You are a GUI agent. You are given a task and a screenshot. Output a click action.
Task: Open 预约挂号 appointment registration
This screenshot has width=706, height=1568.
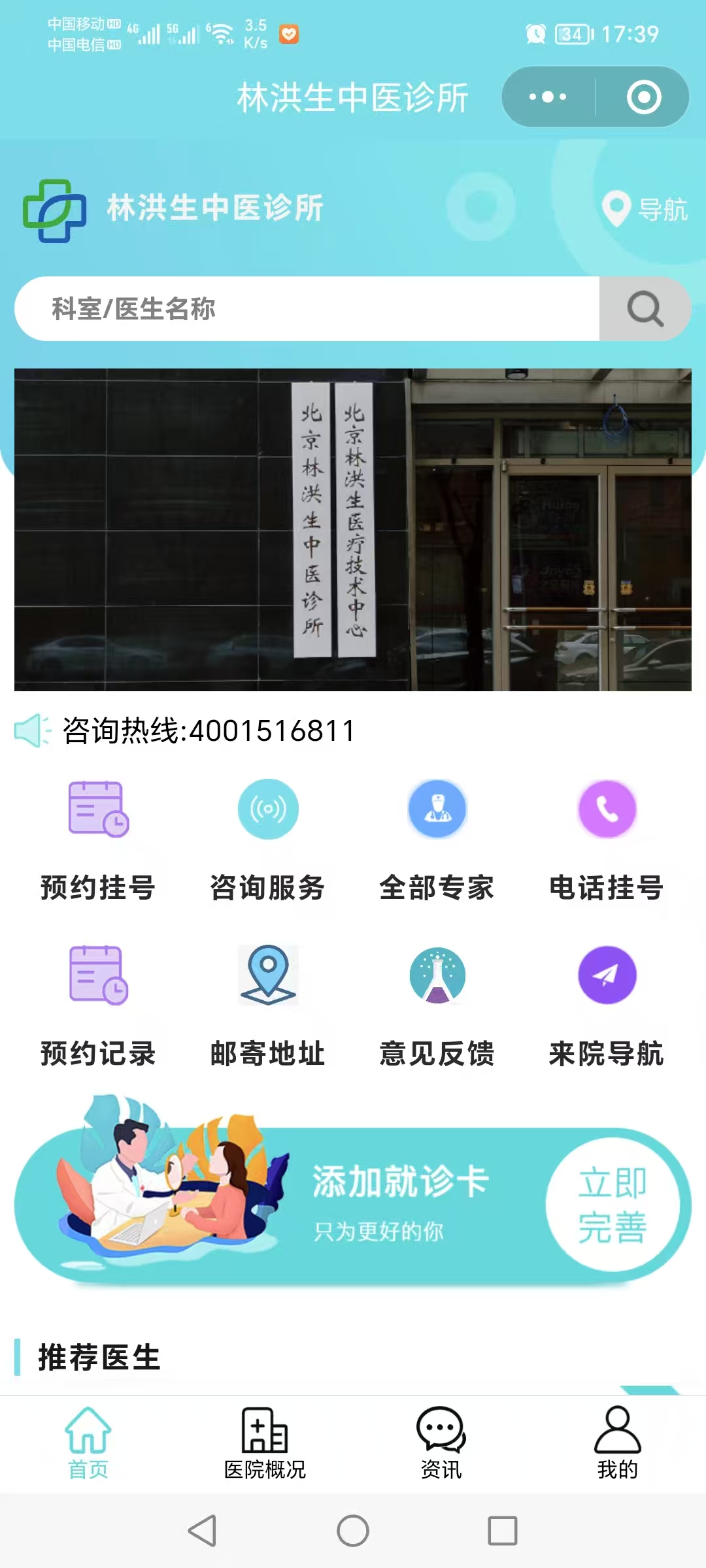(98, 840)
